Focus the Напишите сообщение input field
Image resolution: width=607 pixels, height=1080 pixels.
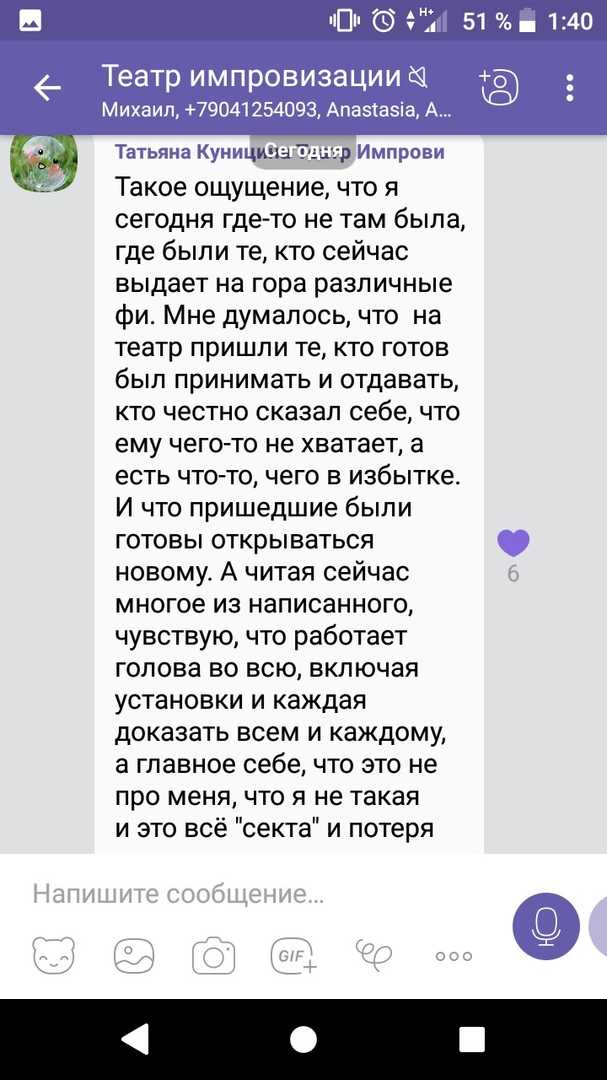(262, 895)
